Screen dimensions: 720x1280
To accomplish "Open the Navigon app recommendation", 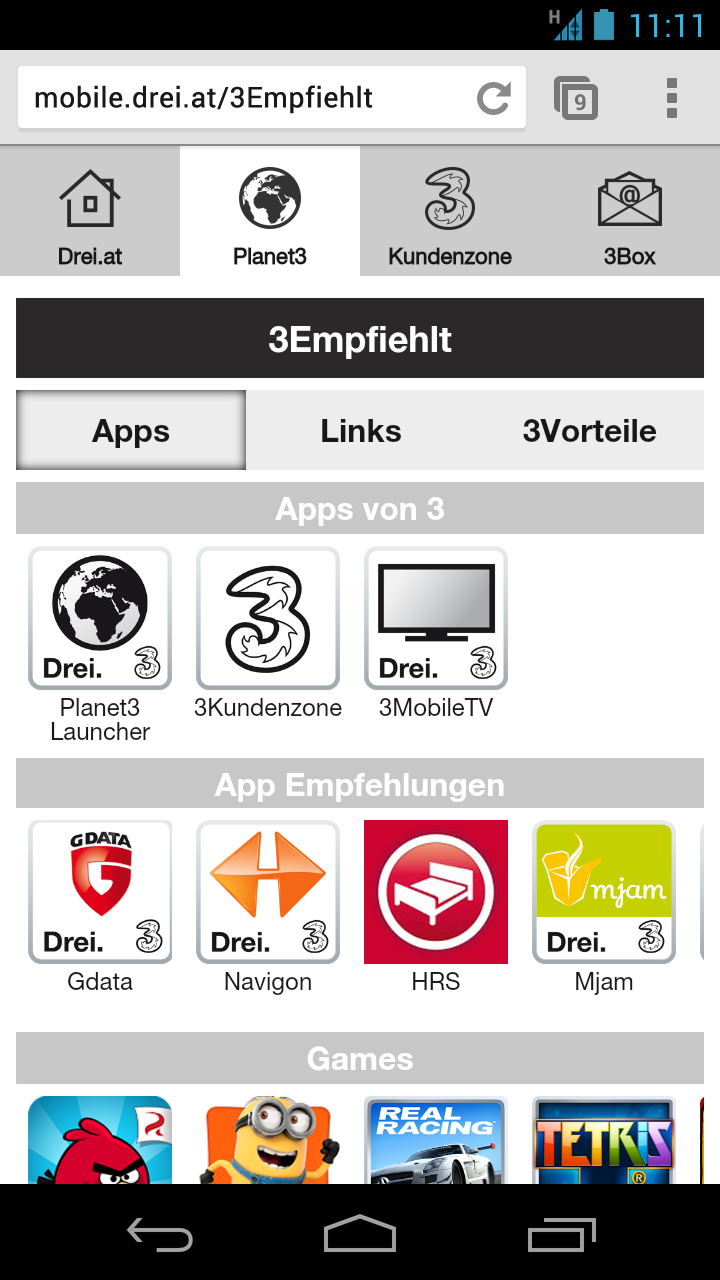I will pos(268,893).
